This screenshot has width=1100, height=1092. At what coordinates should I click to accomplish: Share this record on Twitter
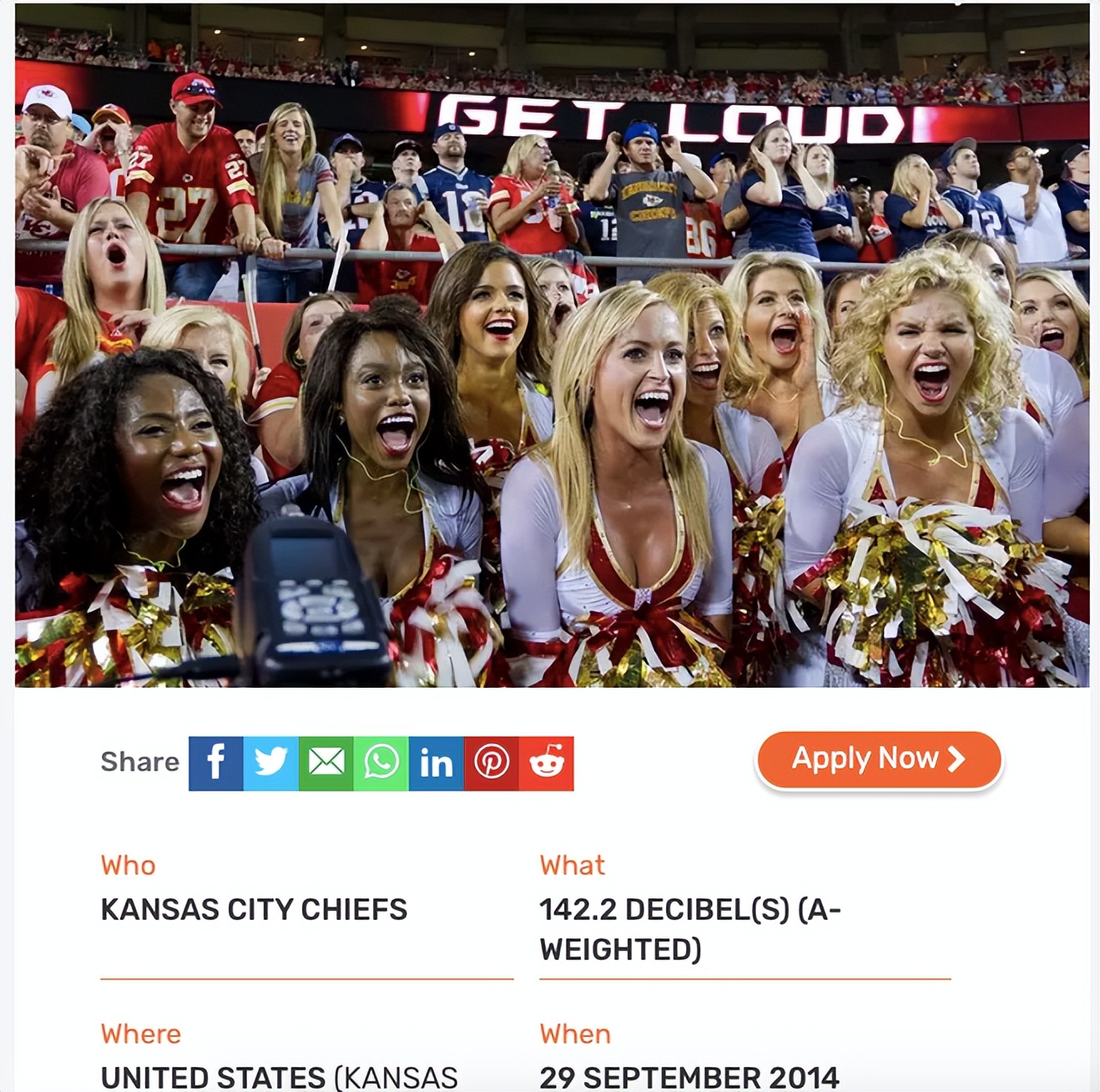point(270,763)
